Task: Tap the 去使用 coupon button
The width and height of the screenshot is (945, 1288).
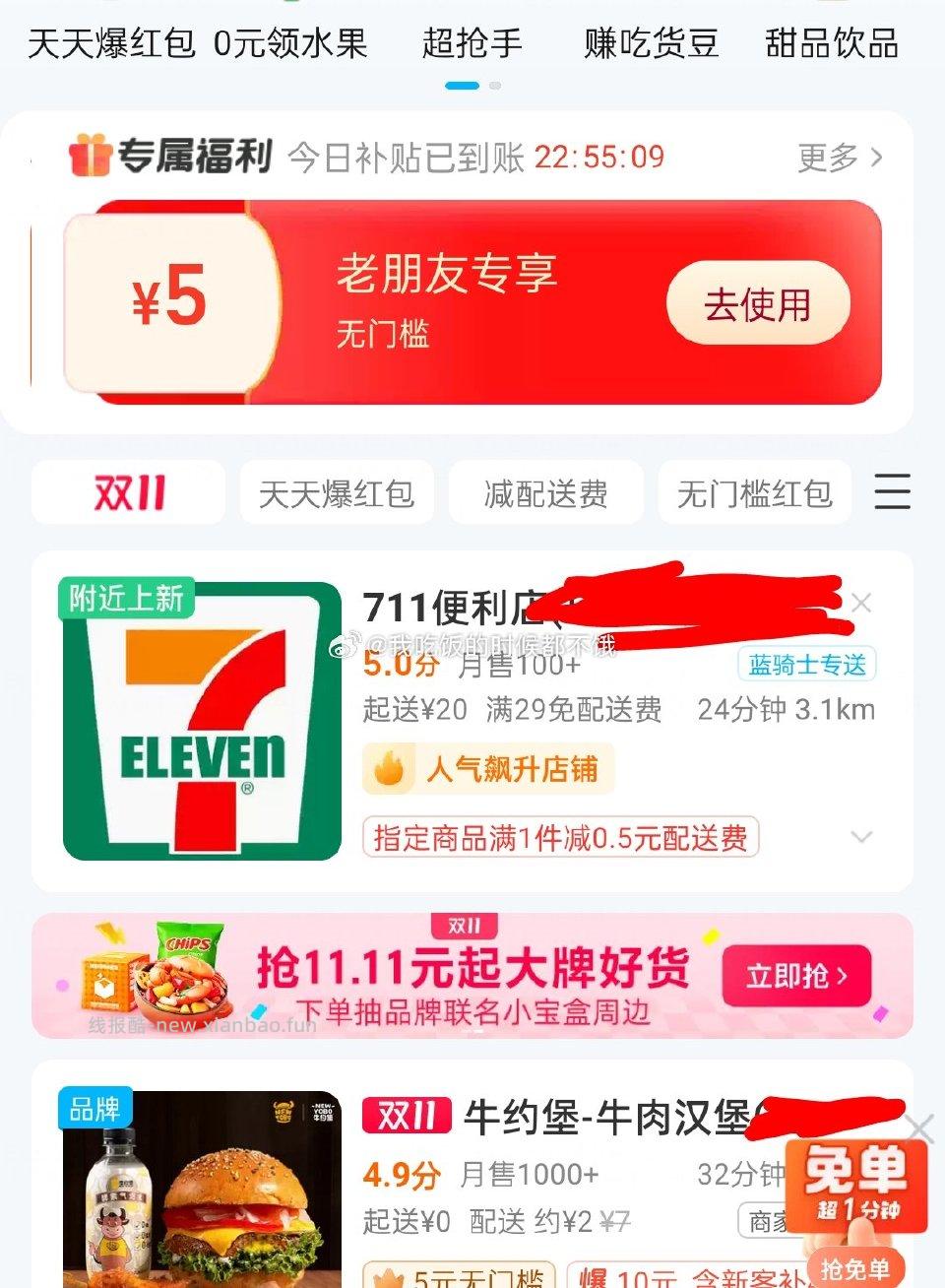Action: tap(757, 304)
